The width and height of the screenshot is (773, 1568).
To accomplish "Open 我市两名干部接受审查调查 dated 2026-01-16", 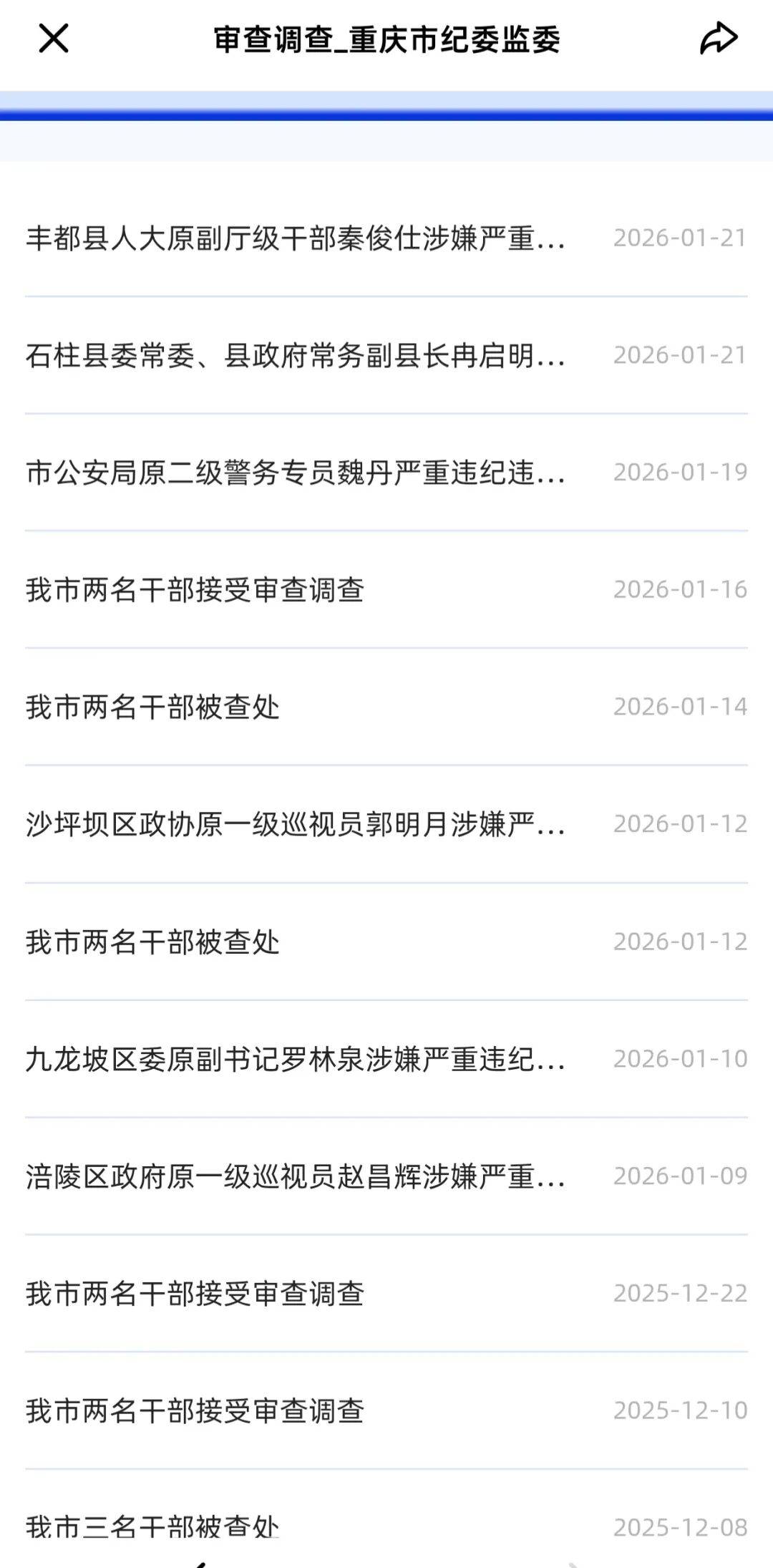I will (195, 591).
